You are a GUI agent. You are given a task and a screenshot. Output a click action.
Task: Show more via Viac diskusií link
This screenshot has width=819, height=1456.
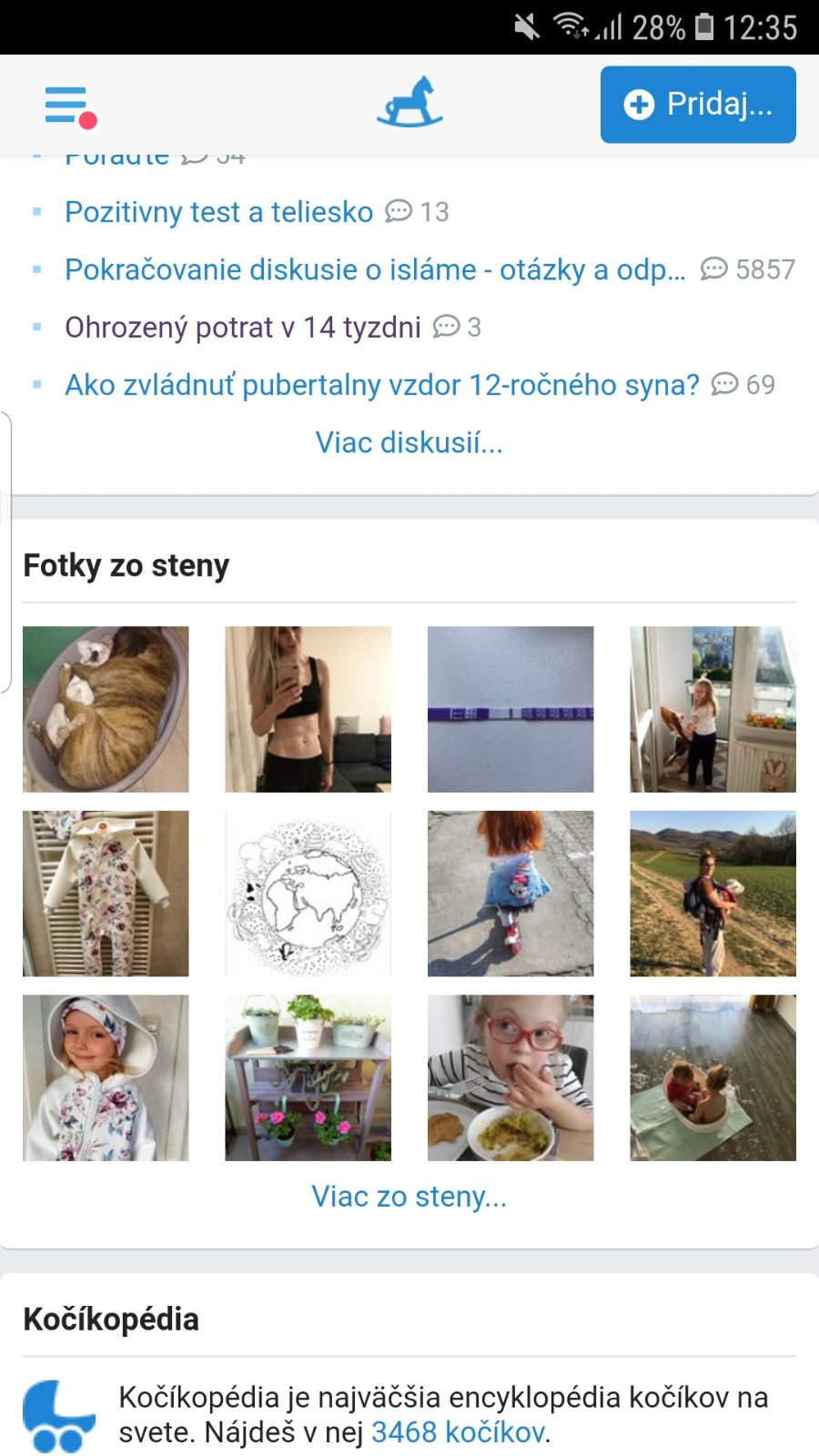click(409, 443)
